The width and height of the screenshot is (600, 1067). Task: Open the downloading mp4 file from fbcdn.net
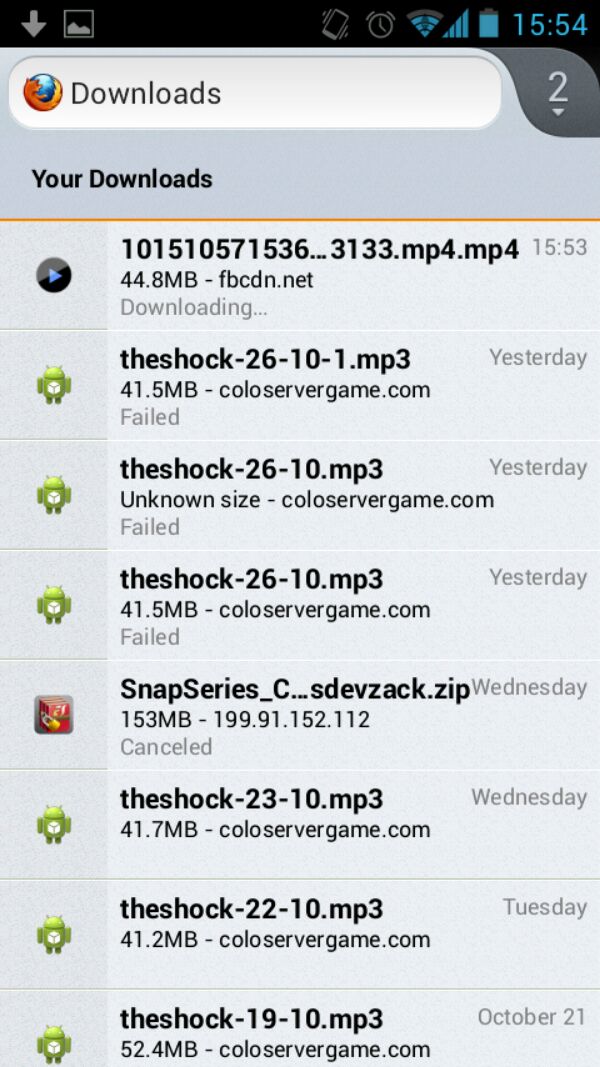pyautogui.click(x=320, y=276)
